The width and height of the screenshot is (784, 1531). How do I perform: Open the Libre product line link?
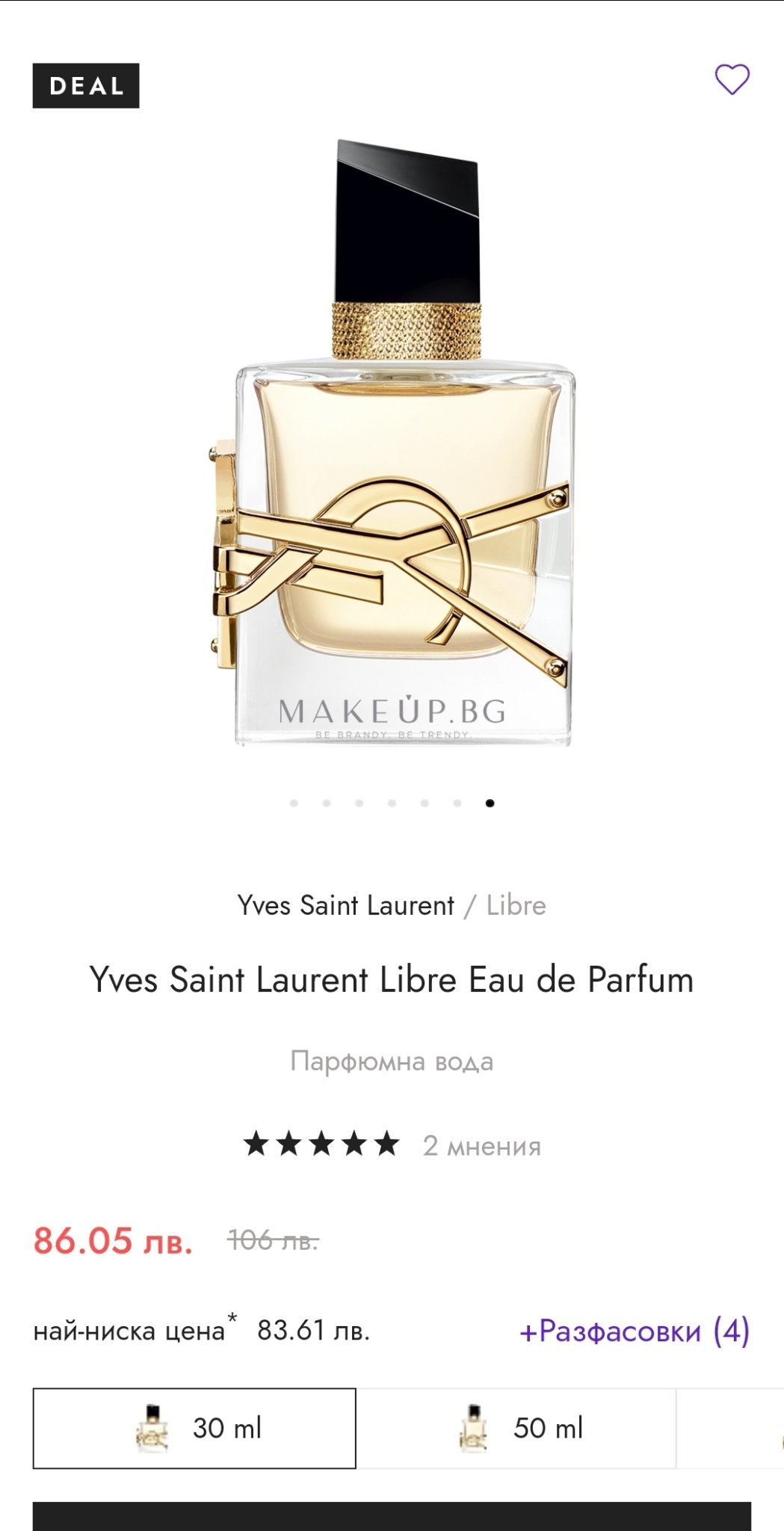pyautogui.click(x=516, y=905)
